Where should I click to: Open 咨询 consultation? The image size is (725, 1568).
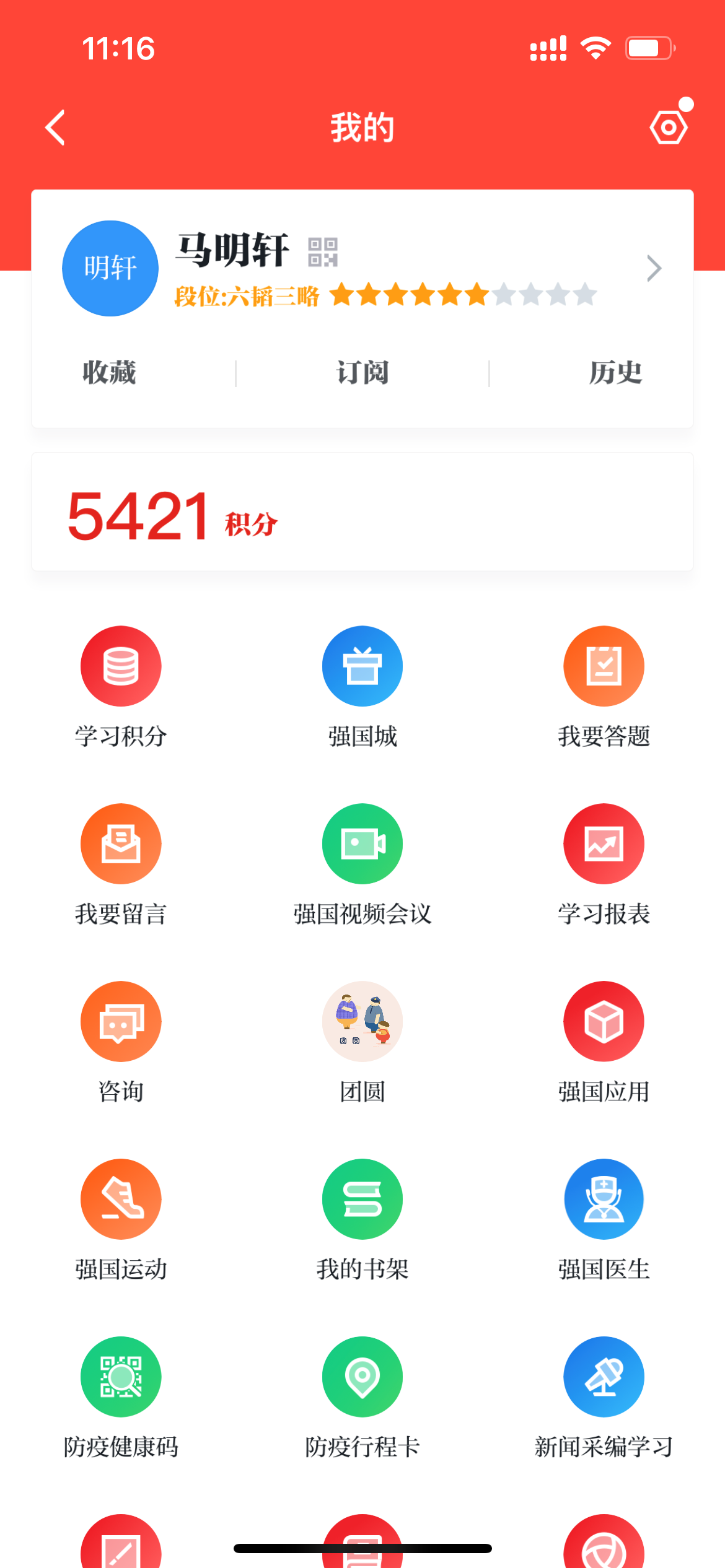(x=121, y=1022)
